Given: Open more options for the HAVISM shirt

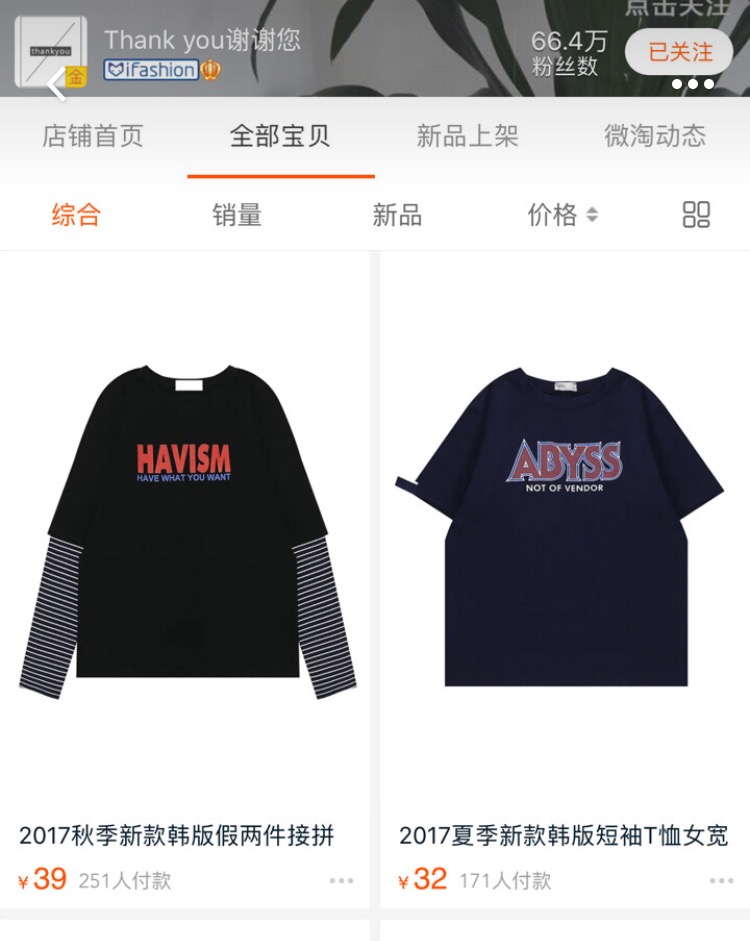Looking at the screenshot, I should click(x=339, y=881).
